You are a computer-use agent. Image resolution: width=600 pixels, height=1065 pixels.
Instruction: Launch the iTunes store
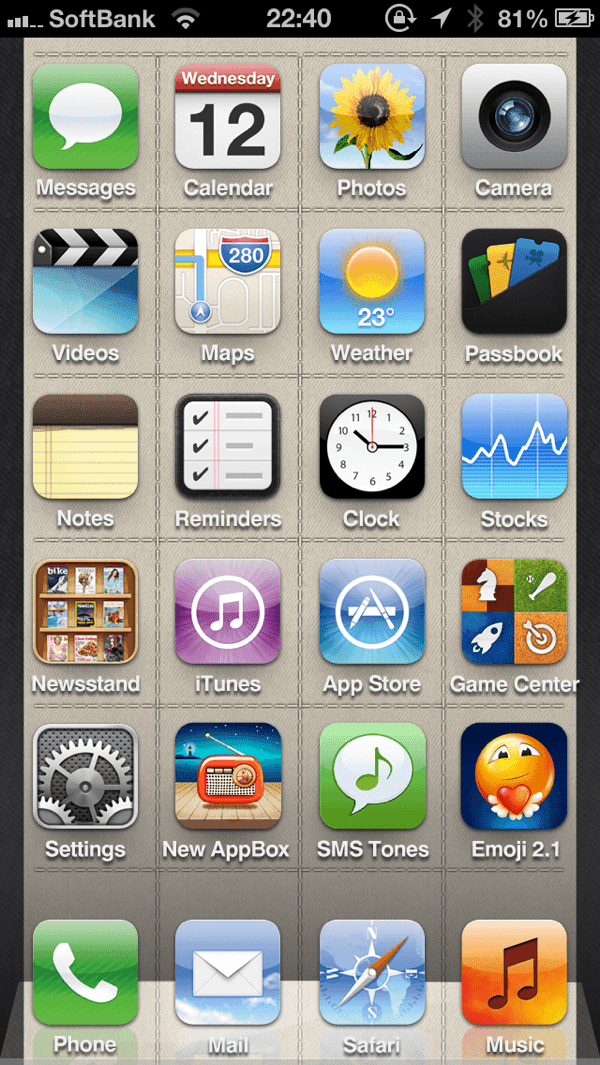point(228,612)
